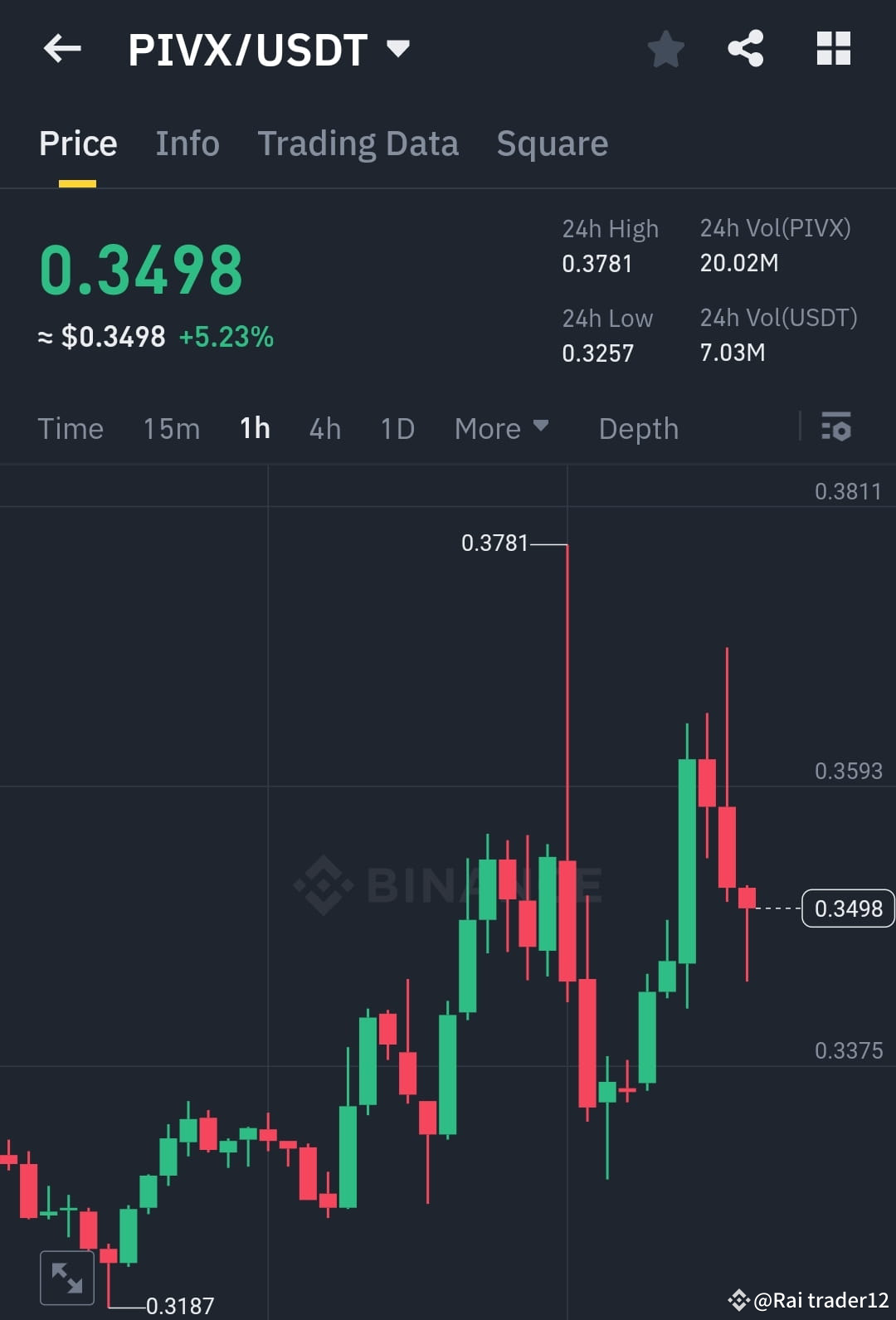Viewport: 896px width, 1320px height.
Task: Tap the grid layout icon top right
Action: [833, 48]
